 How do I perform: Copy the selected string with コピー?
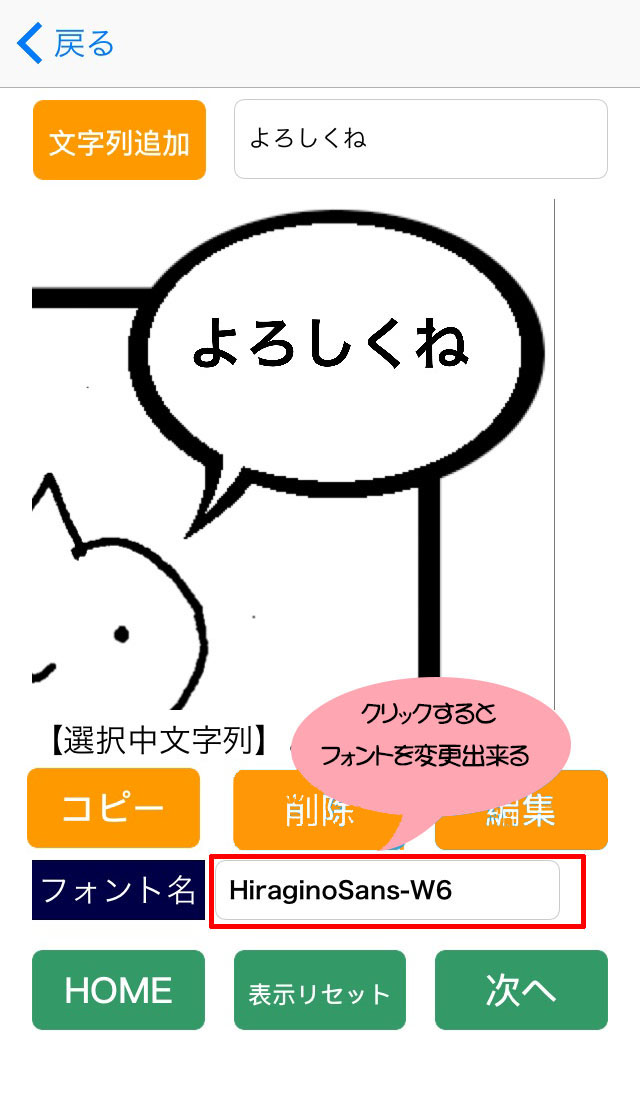coord(113,808)
